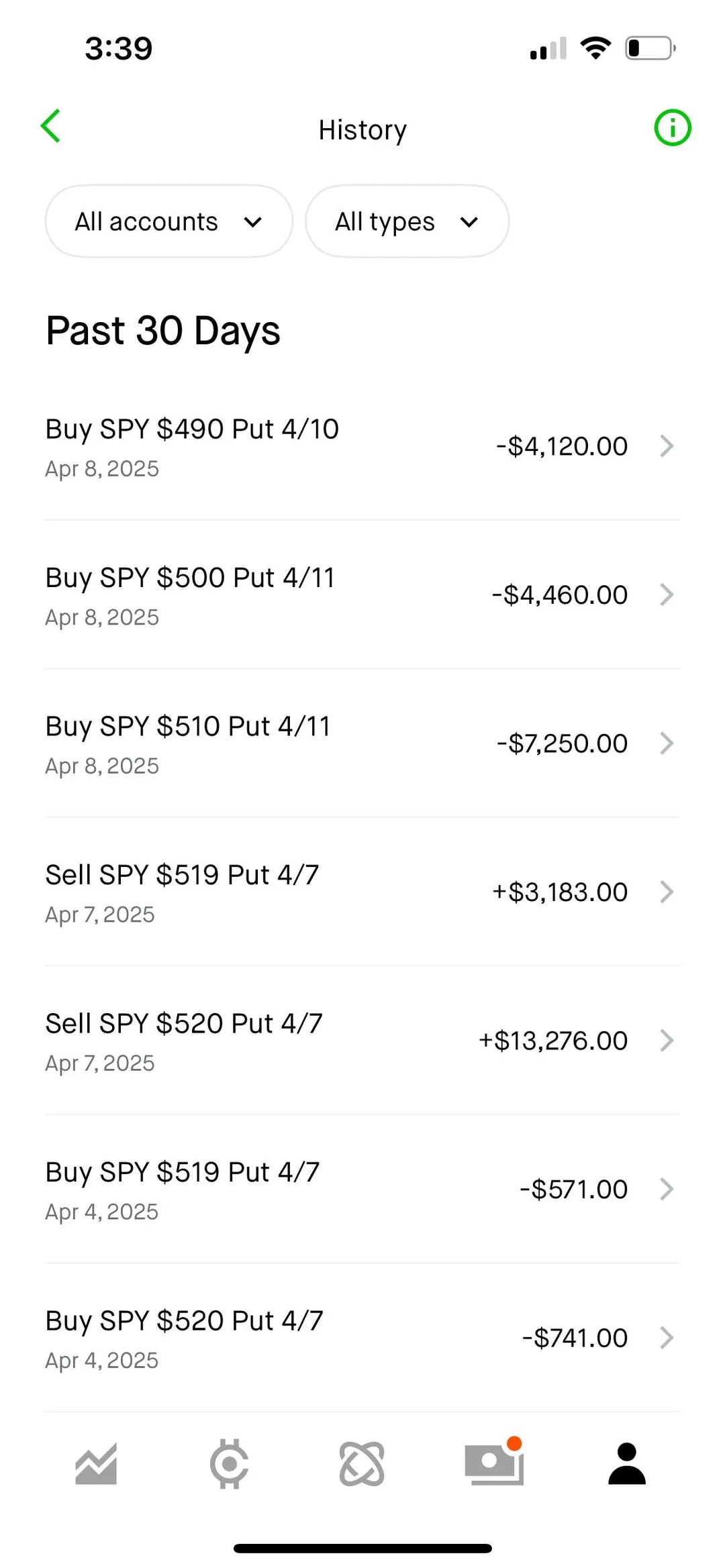725x1568 pixels.
Task: Tap the Past 30 Days section header
Action: (163, 330)
